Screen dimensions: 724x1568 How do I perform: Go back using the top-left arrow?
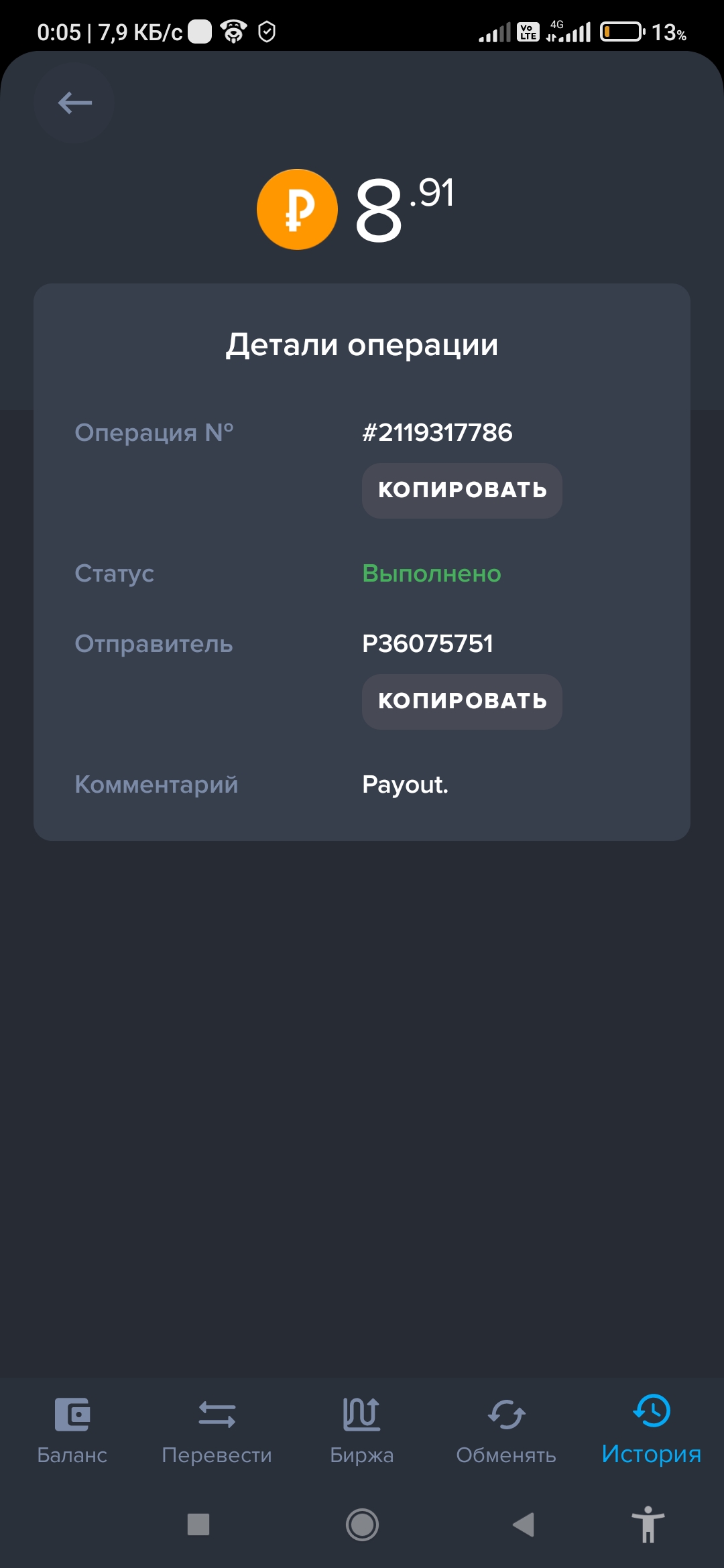click(x=74, y=103)
